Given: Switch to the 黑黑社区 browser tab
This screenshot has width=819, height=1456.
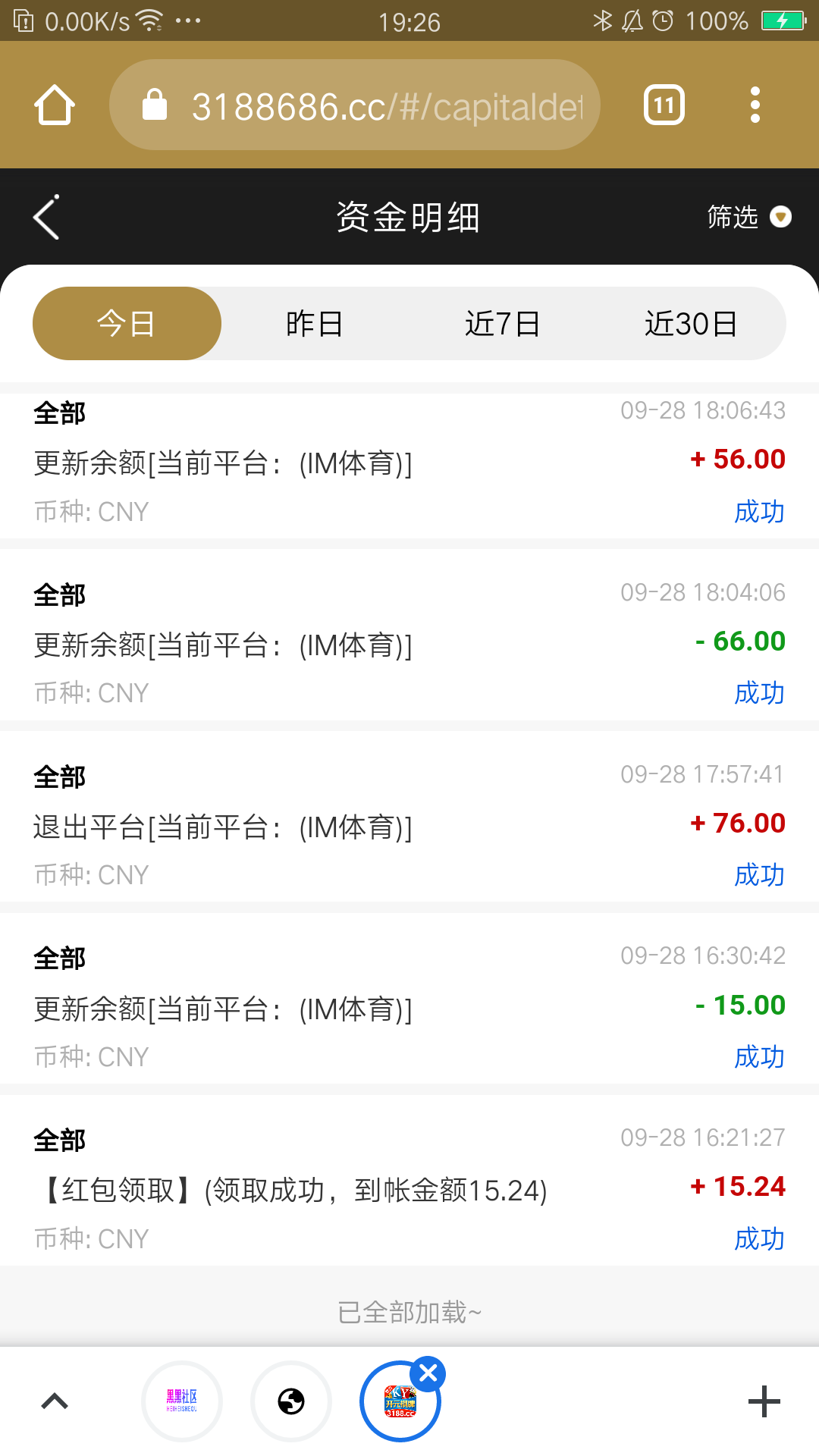Looking at the screenshot, I should coord(182,1401).
